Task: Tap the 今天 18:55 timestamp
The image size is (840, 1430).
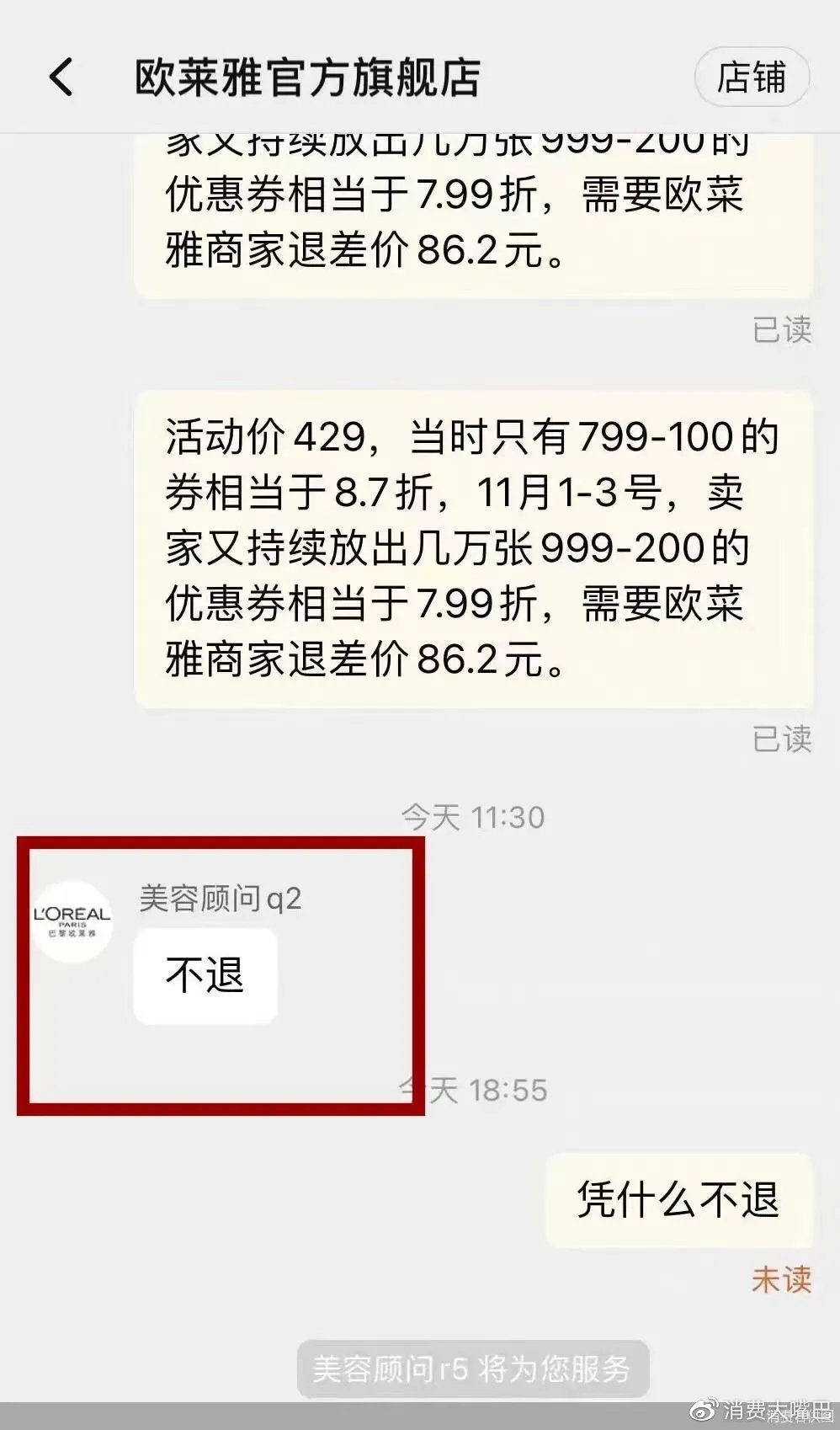Action: coord(475,1090)
